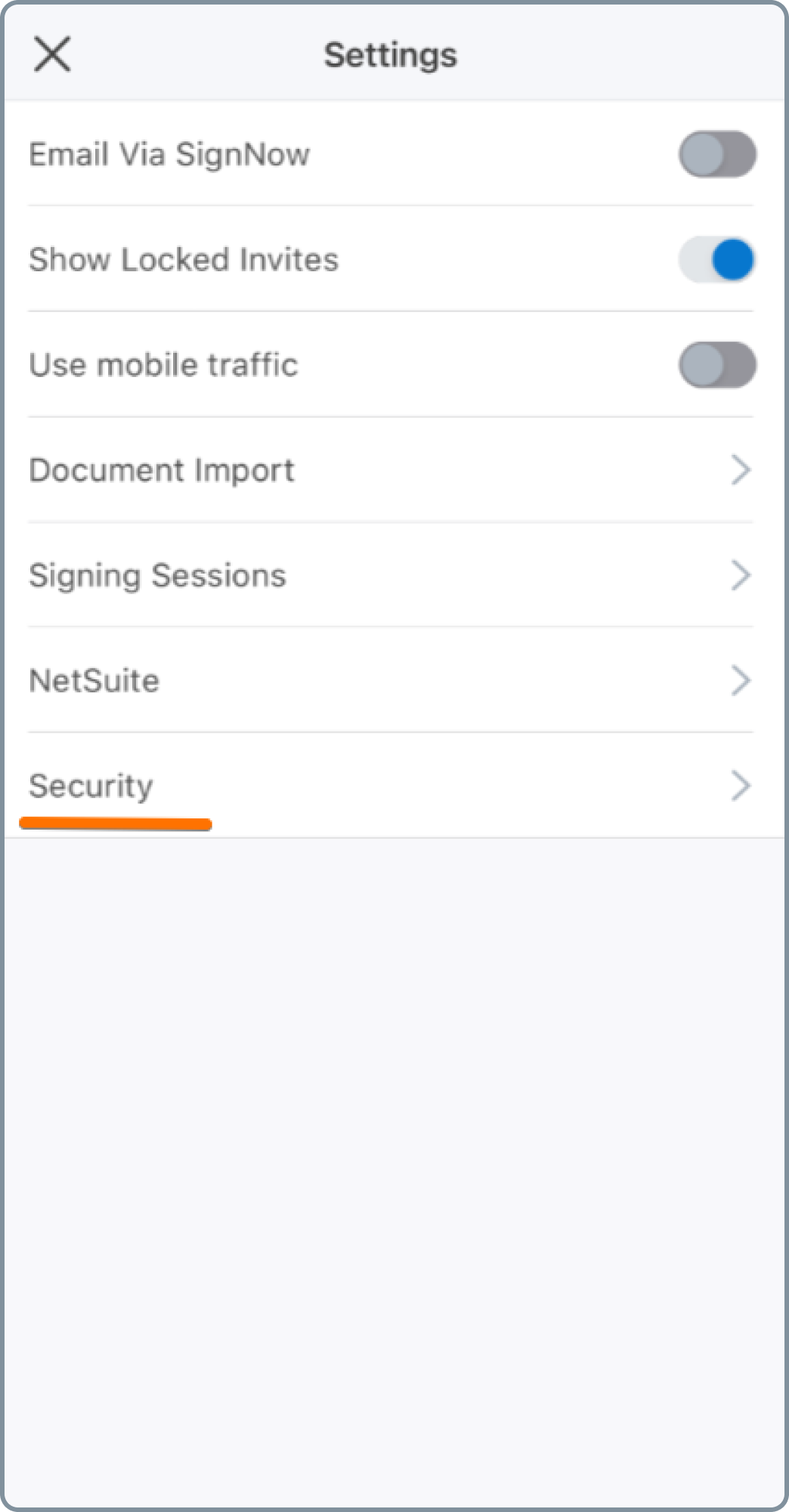The width and height of the screenshot is (789, 1512).
Task: Tap the Show Locked Invites switch icon
Action: [x=715, y=259]
